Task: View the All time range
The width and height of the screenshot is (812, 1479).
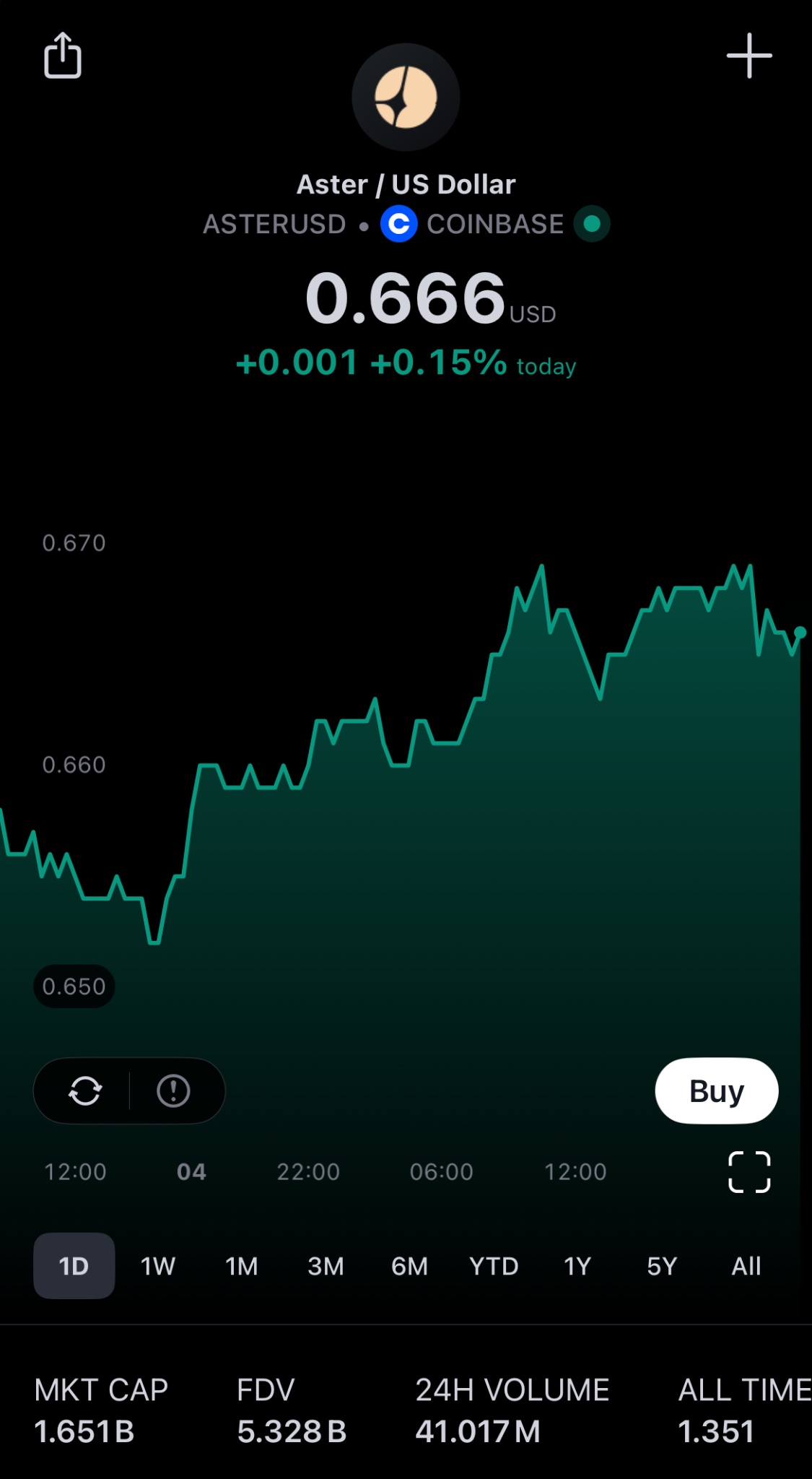Action: point(746,1266)
